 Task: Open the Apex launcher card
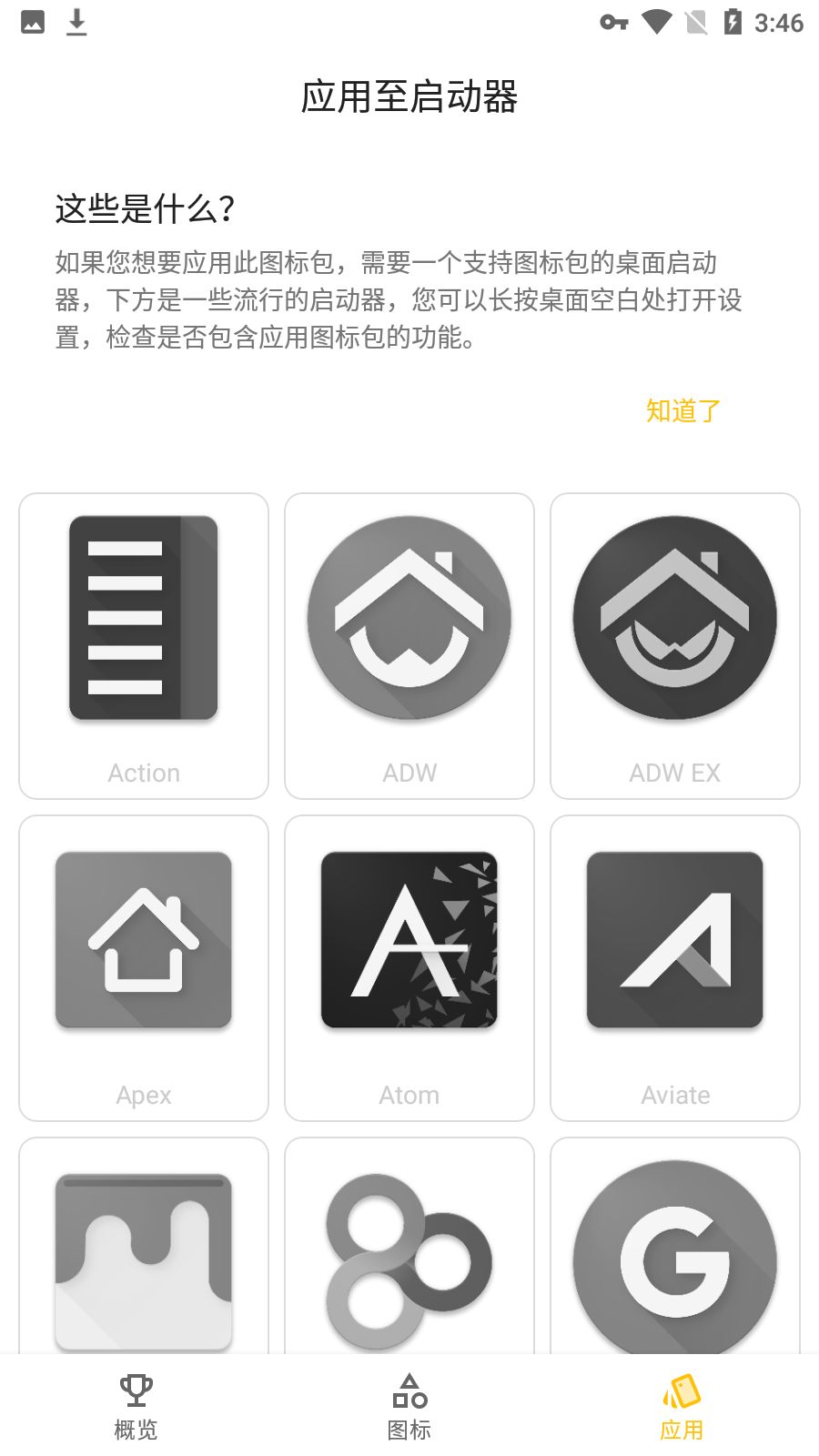point(144,968)
